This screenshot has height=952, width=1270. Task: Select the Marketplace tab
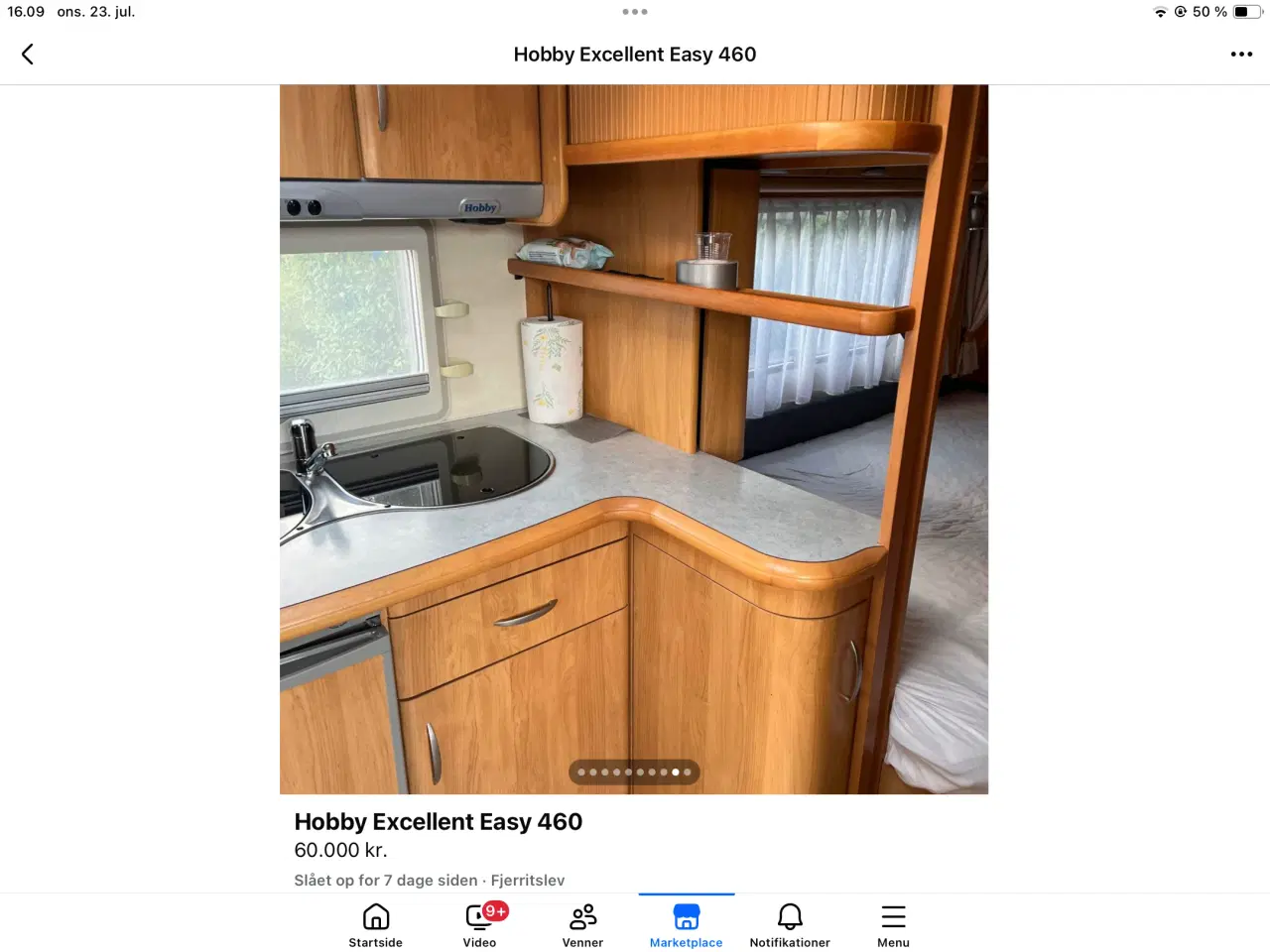point(687,925)
